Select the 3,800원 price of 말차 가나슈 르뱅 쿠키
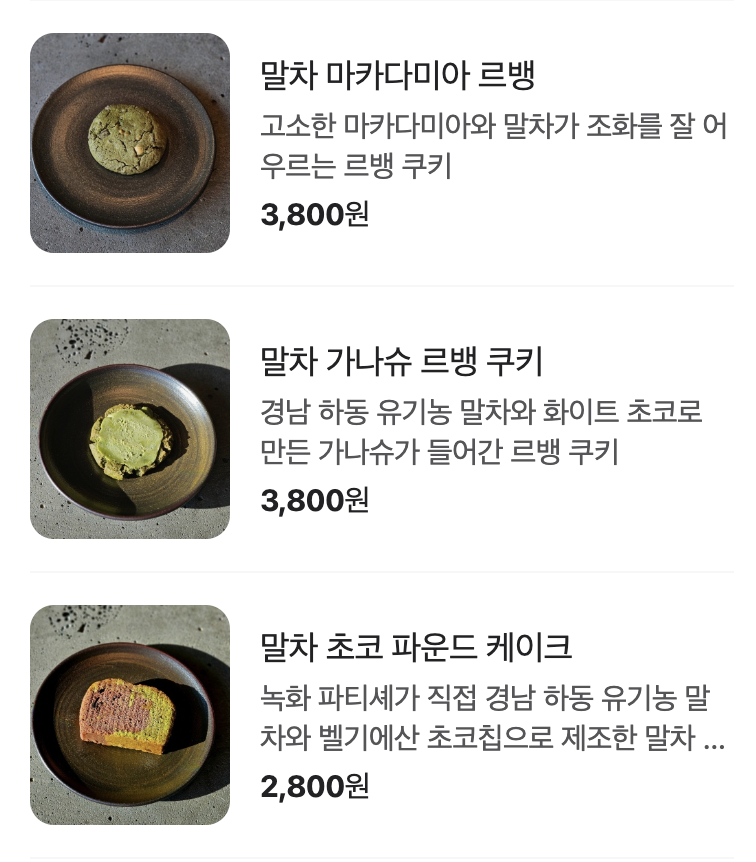 (x=315, y=500)
